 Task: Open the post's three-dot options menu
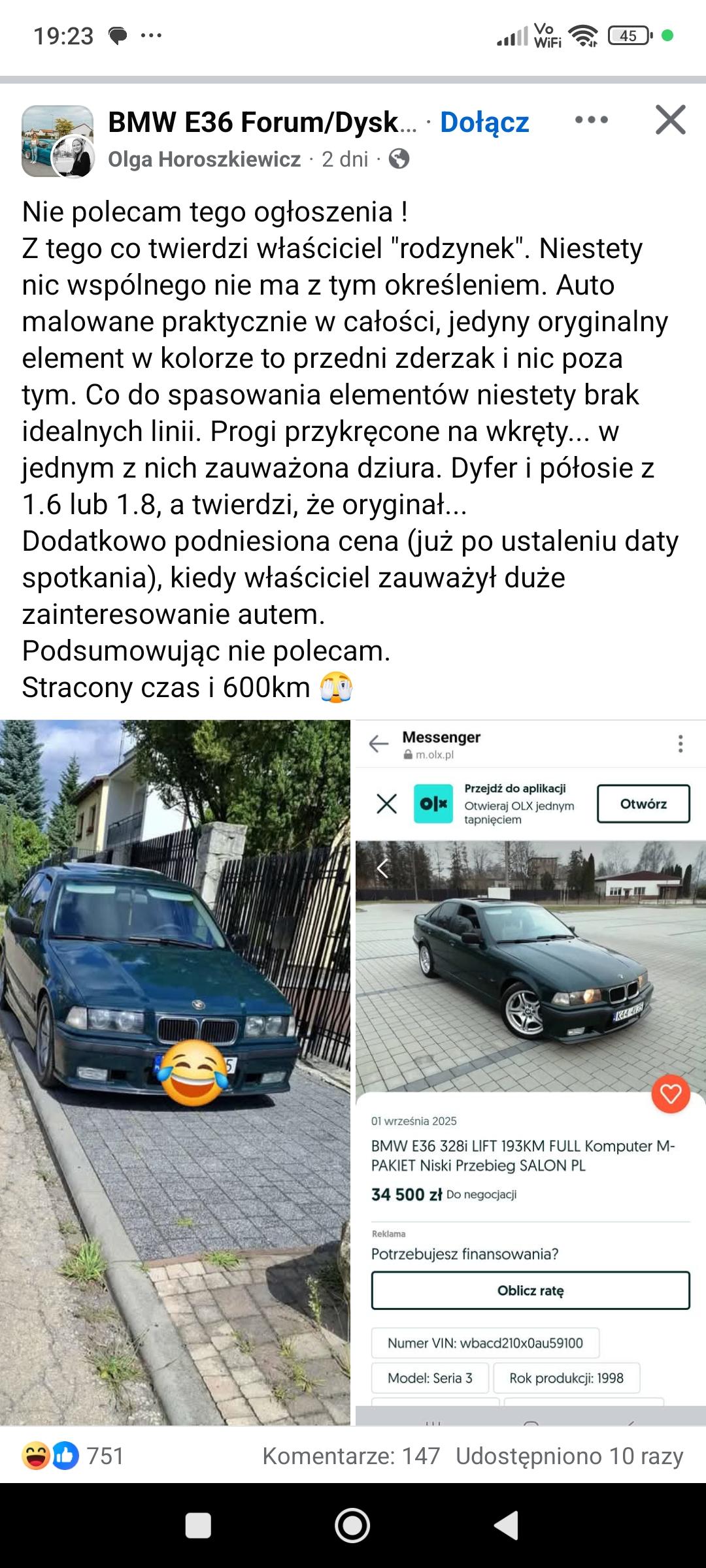tap(591, 120)
